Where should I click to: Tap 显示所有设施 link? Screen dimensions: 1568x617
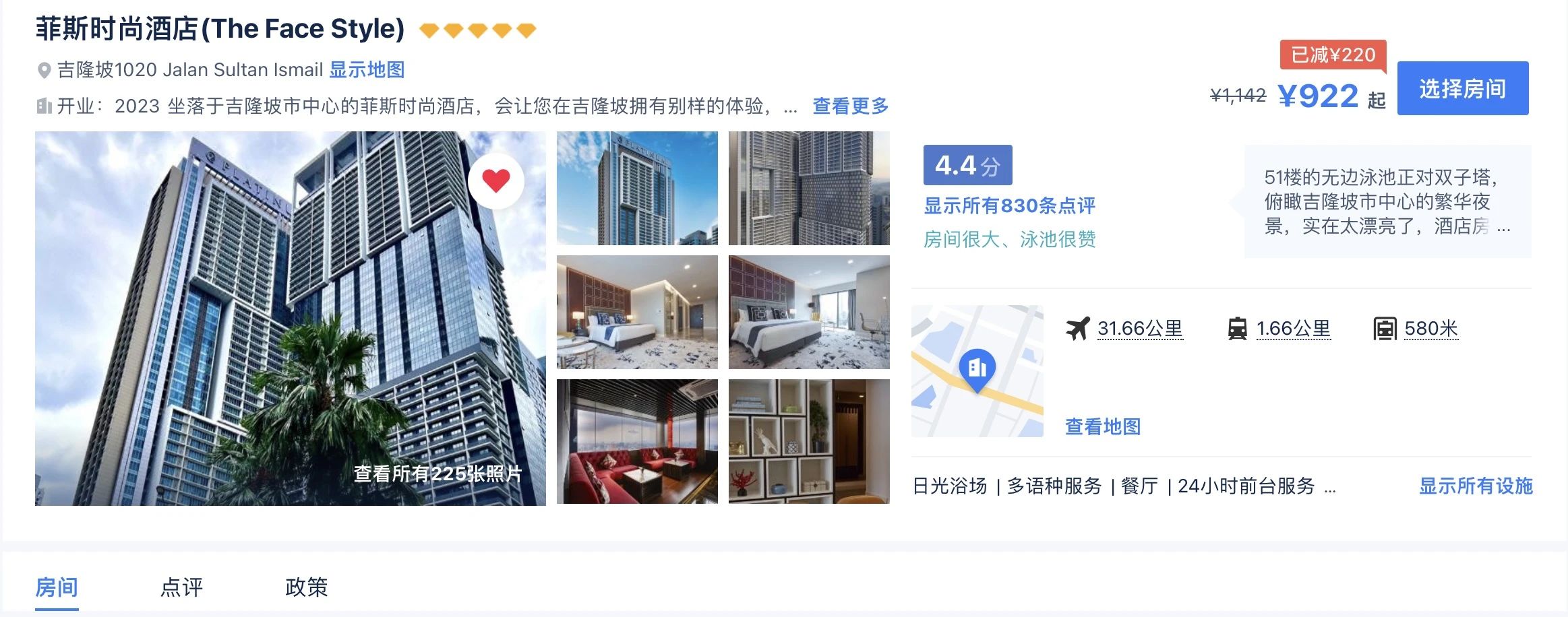tap(1475, 486)
